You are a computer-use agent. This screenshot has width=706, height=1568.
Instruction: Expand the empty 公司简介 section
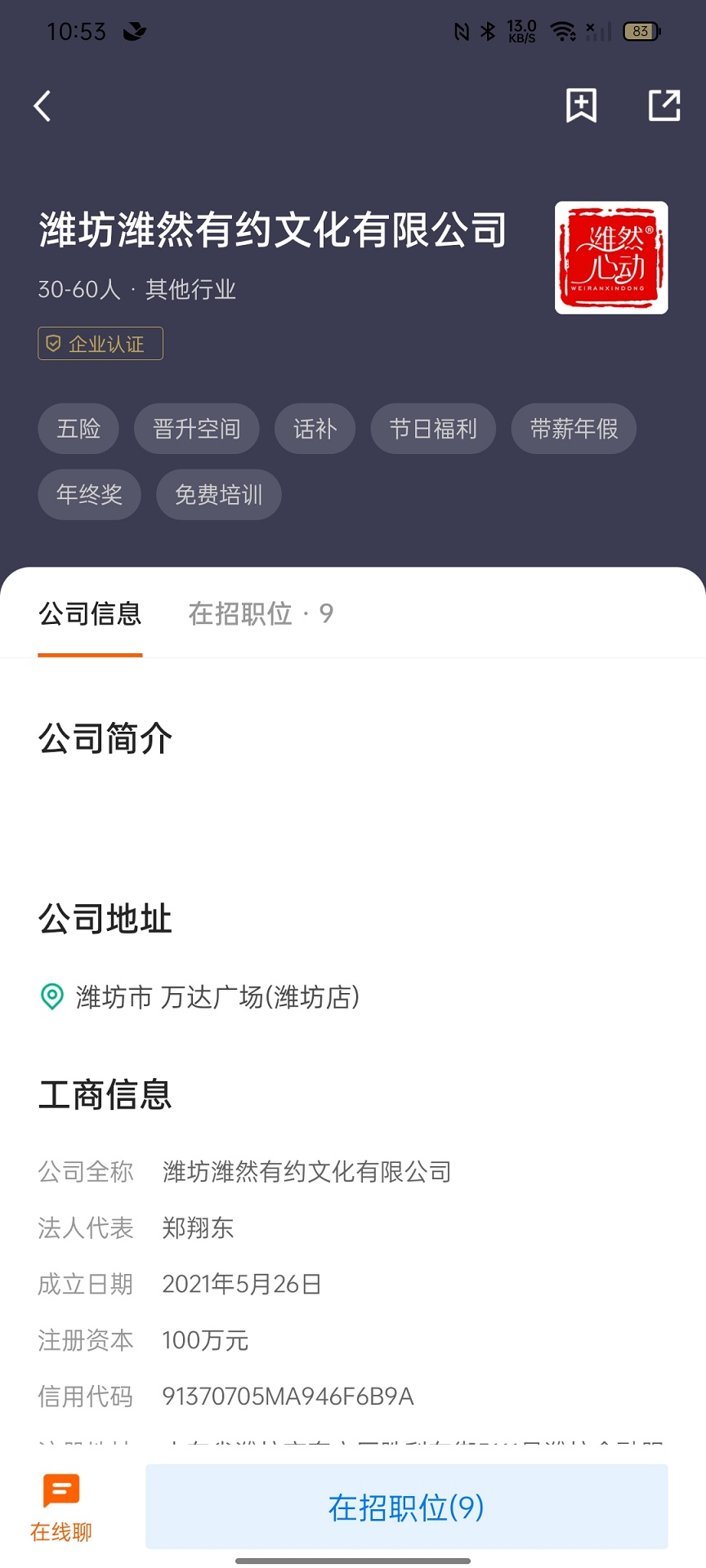click(105, 737)
